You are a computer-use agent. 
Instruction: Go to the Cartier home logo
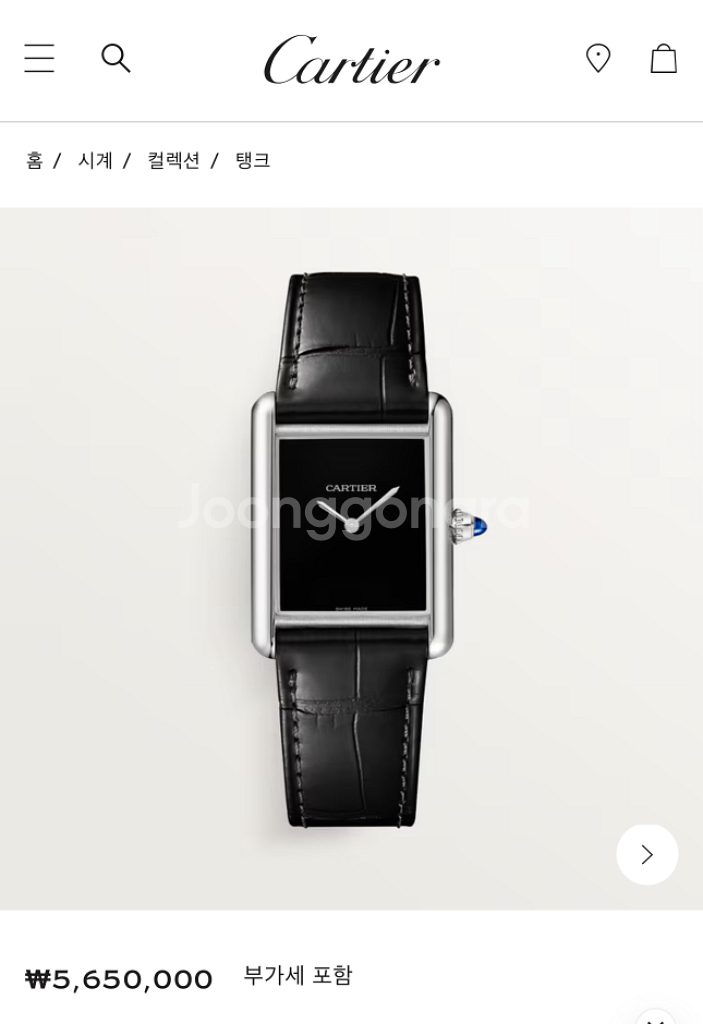tap(351, 60)
